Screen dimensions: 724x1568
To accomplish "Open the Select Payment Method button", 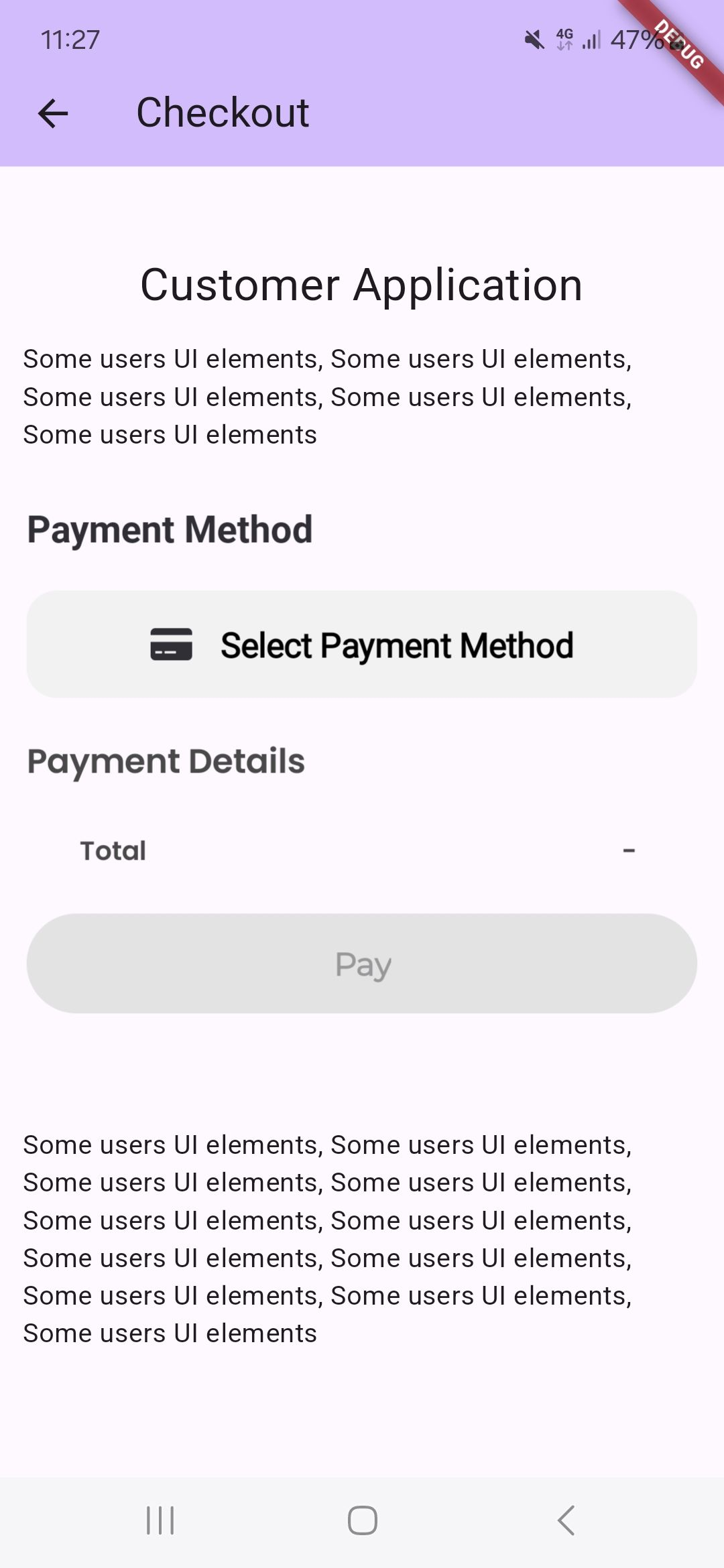I will 362,645.
